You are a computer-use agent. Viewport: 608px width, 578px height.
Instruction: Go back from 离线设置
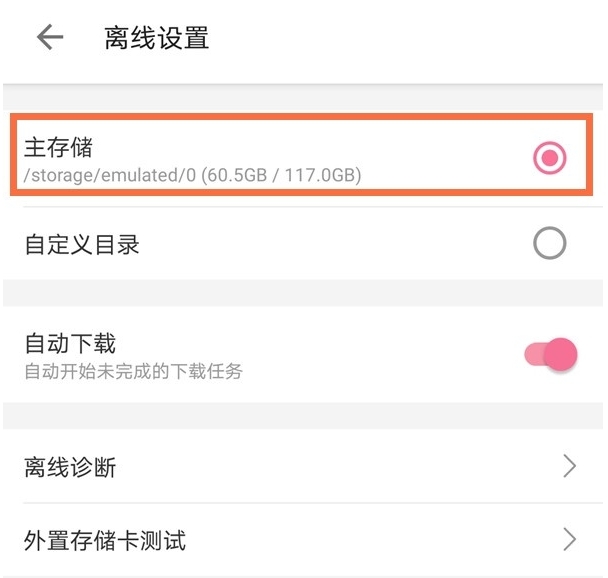(x=49, y=38)
